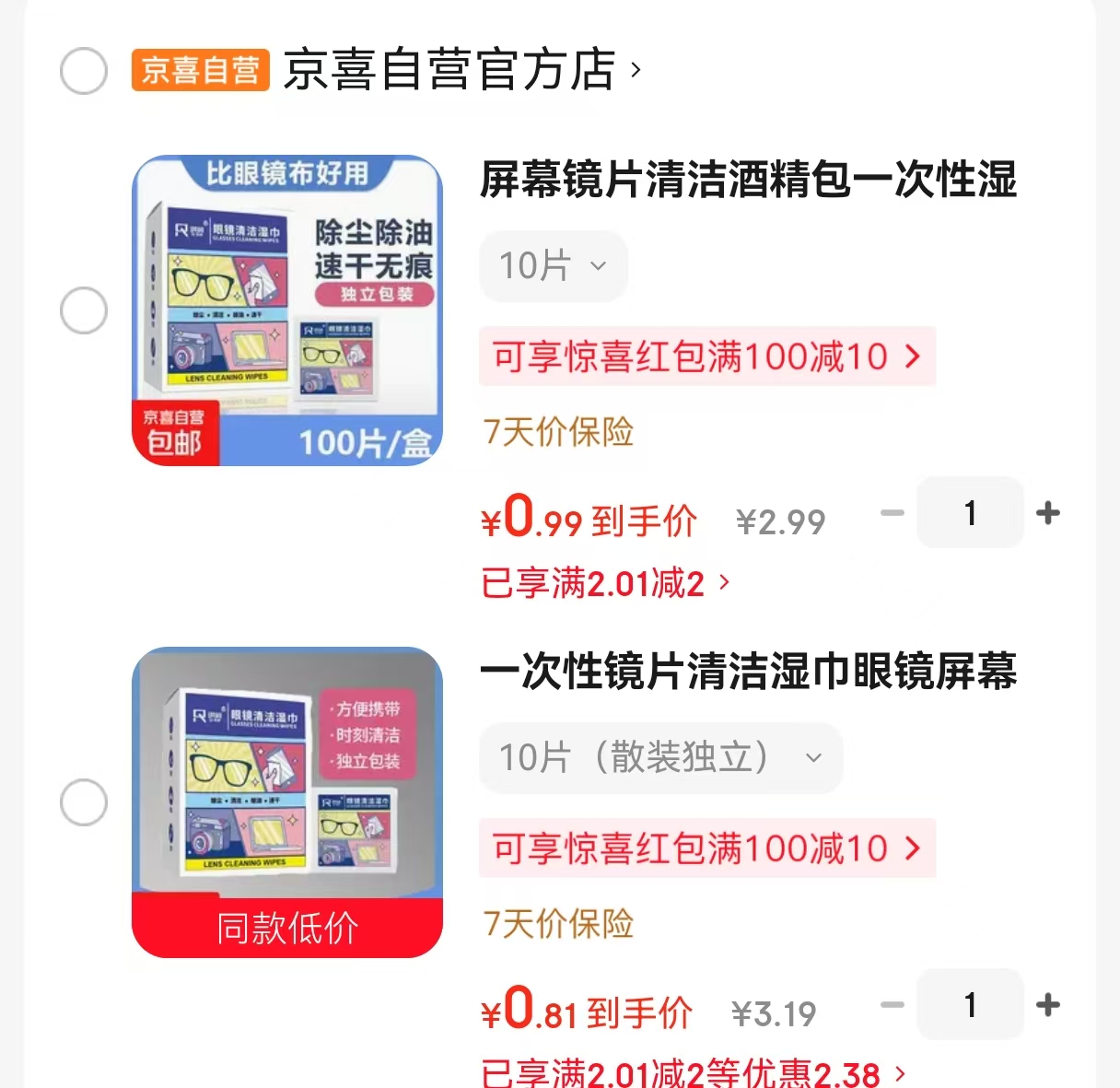This screenshot has height=1088, width=1120.
Task: Select the 一次性镜片清洁湿巾 item checkbox
Action: click(x=84, y=802)
